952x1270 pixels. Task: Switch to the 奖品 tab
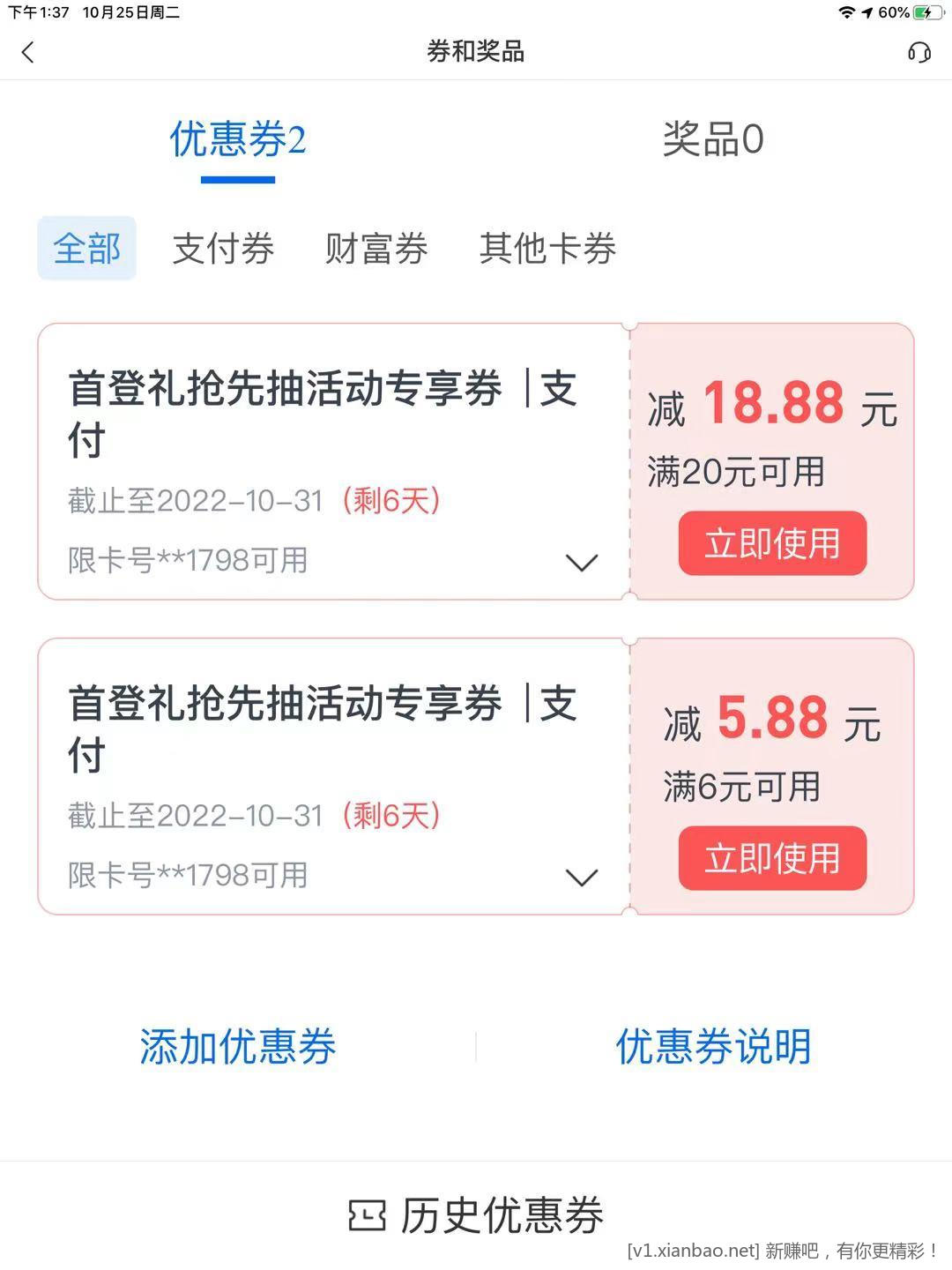point(712,139)
